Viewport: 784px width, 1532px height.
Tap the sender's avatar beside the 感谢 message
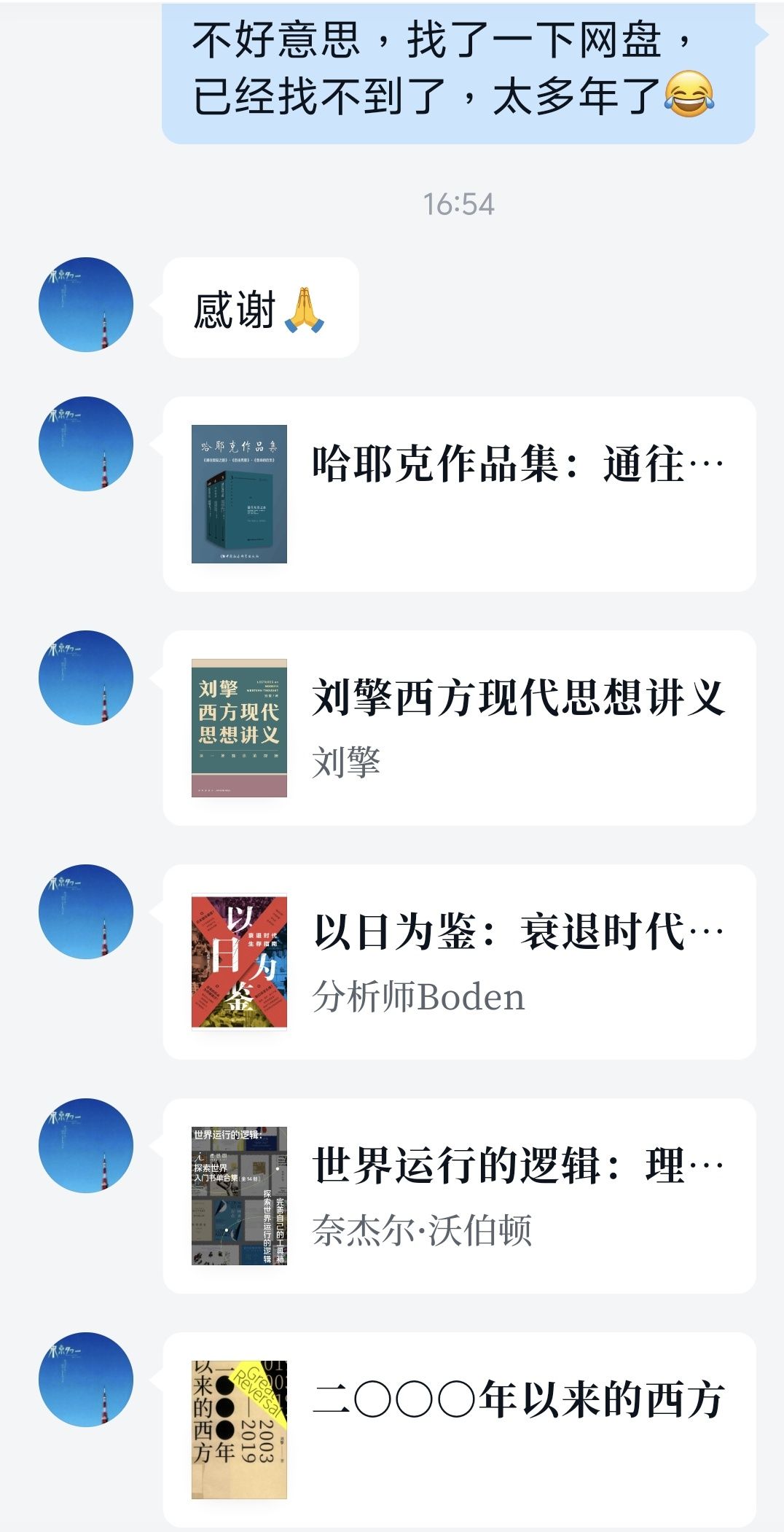[86, 305]
